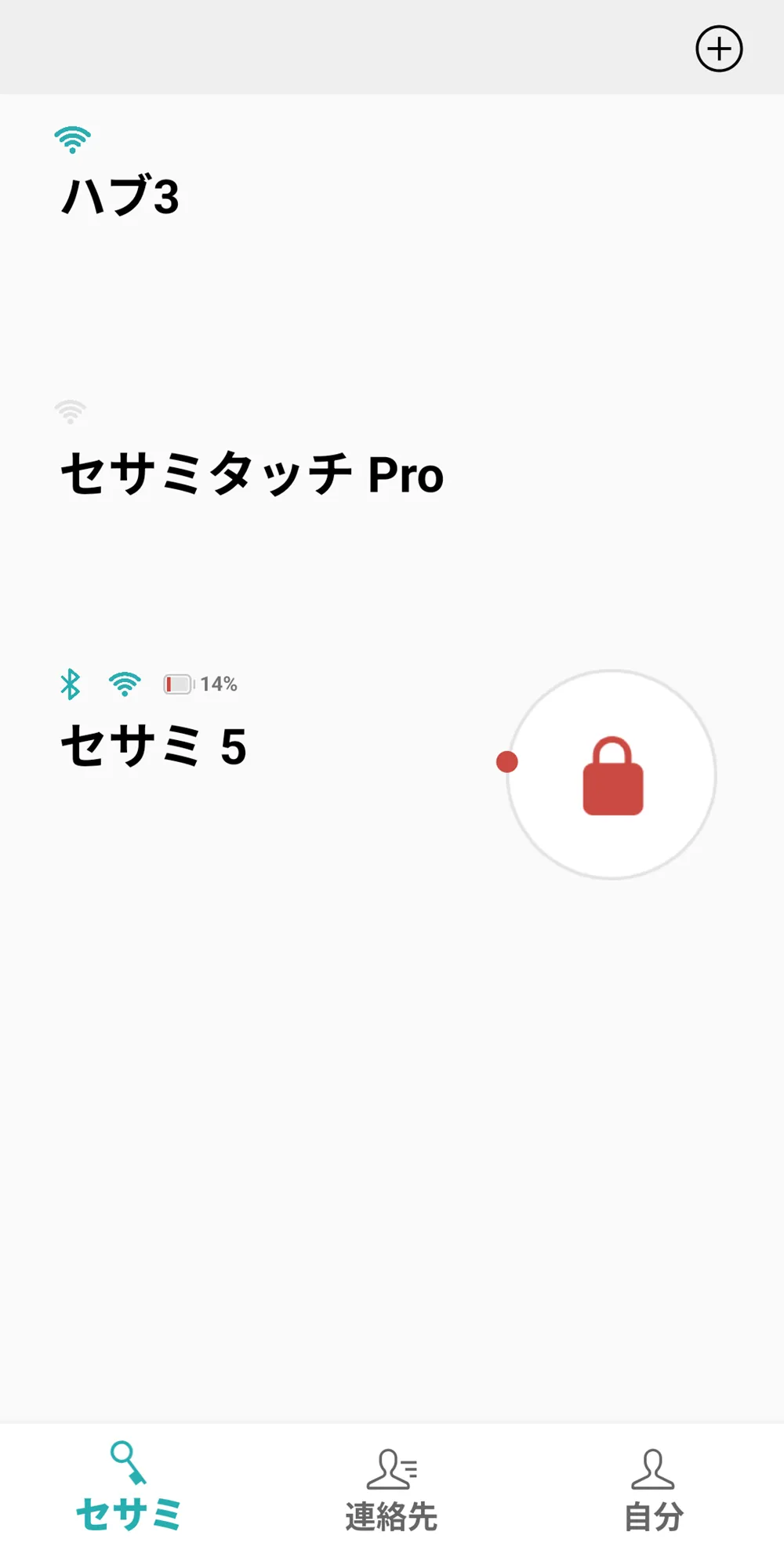Toggle the セサミ 5 red lock button
Viewport: 784px width, 1550px height.
pos(612,775)
